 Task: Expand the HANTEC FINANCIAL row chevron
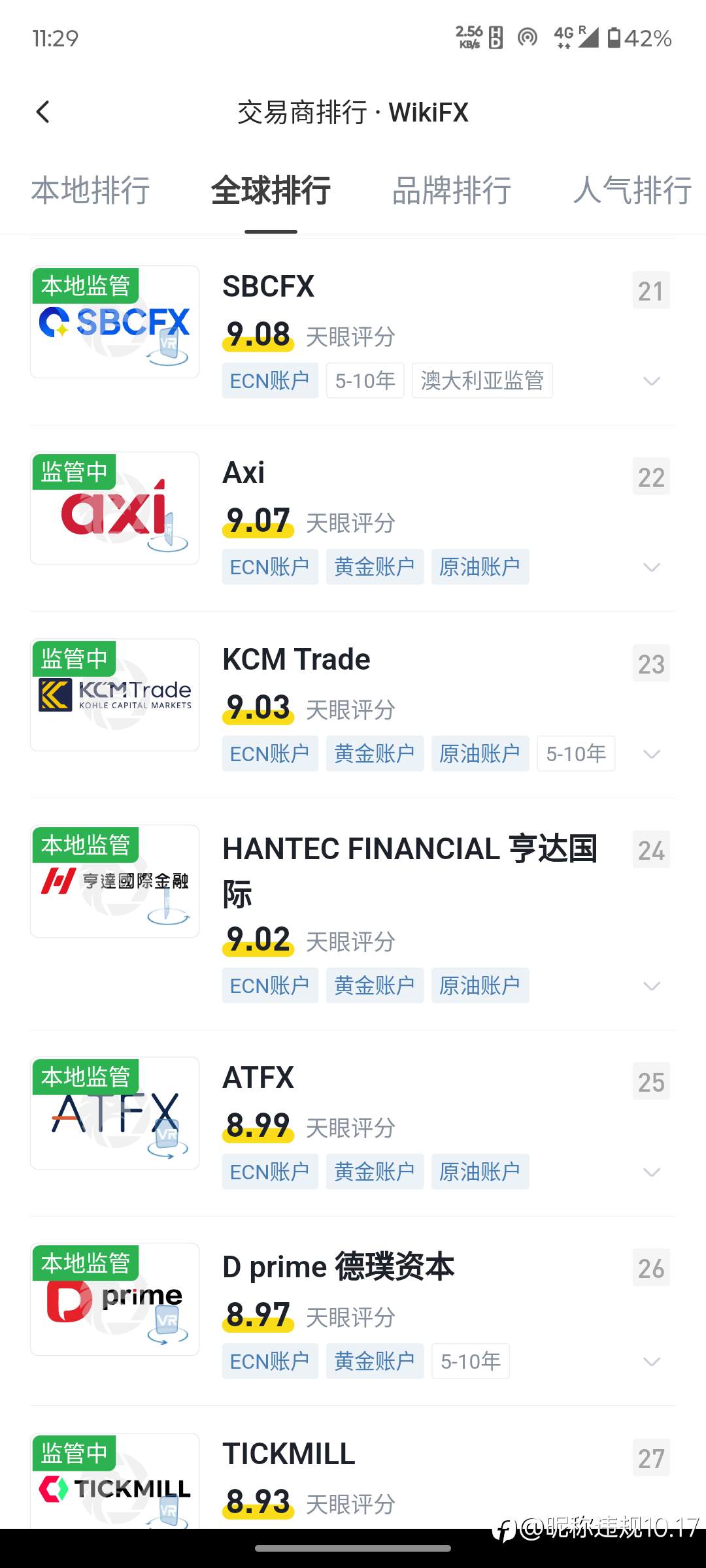tap(652, 986)
